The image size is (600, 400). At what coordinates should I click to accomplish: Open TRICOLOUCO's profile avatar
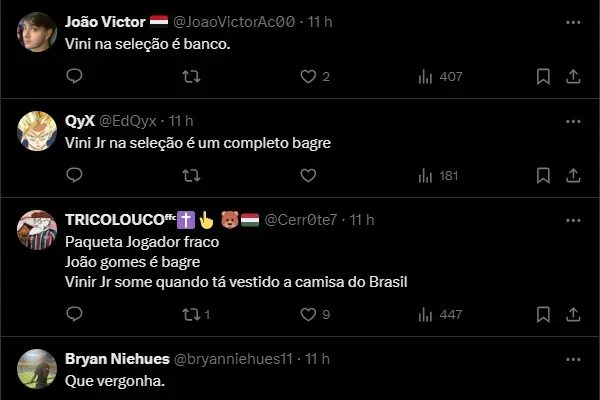[x=37, y=230]
